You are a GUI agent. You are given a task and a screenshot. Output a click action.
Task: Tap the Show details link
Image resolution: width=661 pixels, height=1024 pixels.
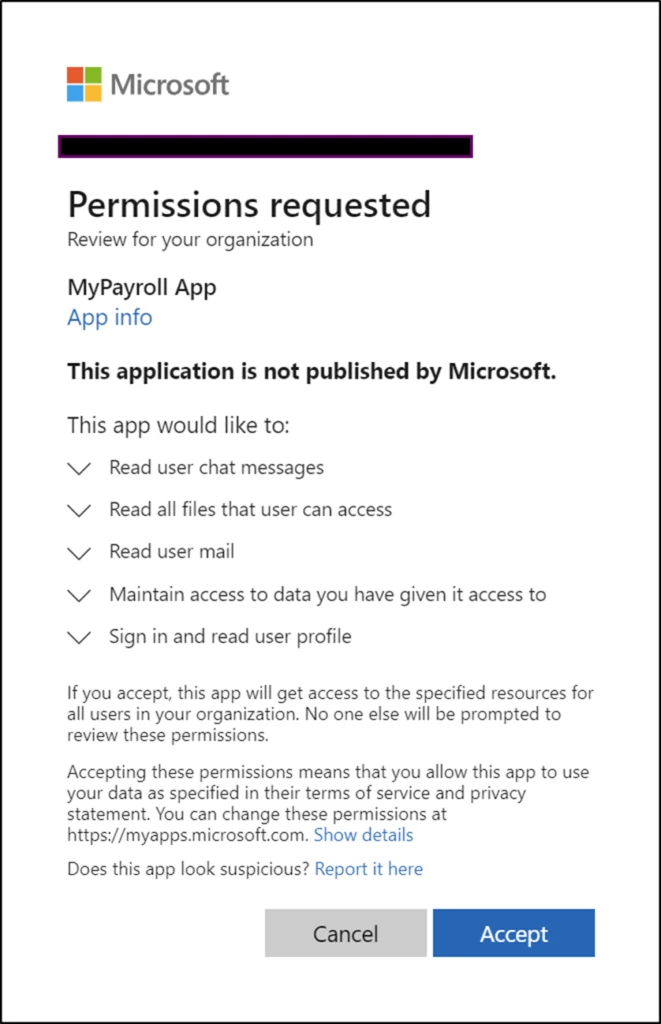click(363, 835)
